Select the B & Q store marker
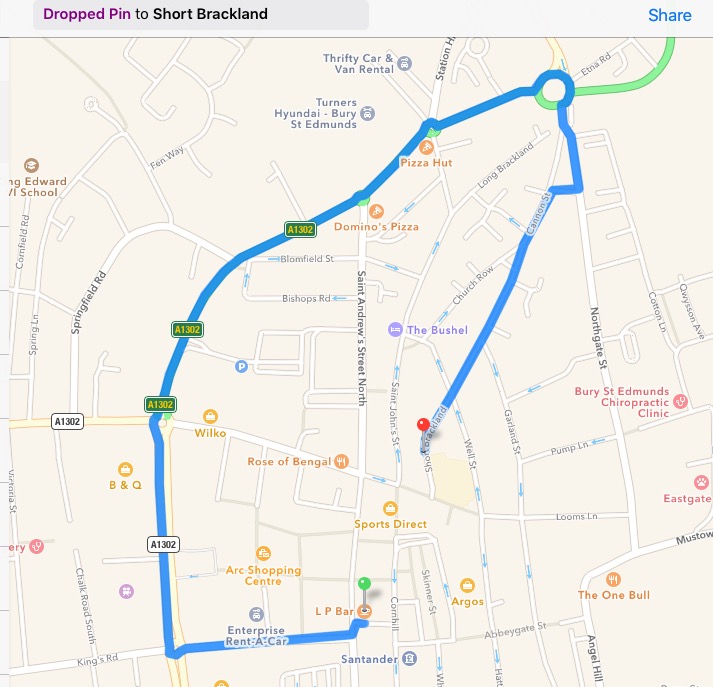Image resolution: width=713 pixels, height=687 pixels. [x=126, y=469]
